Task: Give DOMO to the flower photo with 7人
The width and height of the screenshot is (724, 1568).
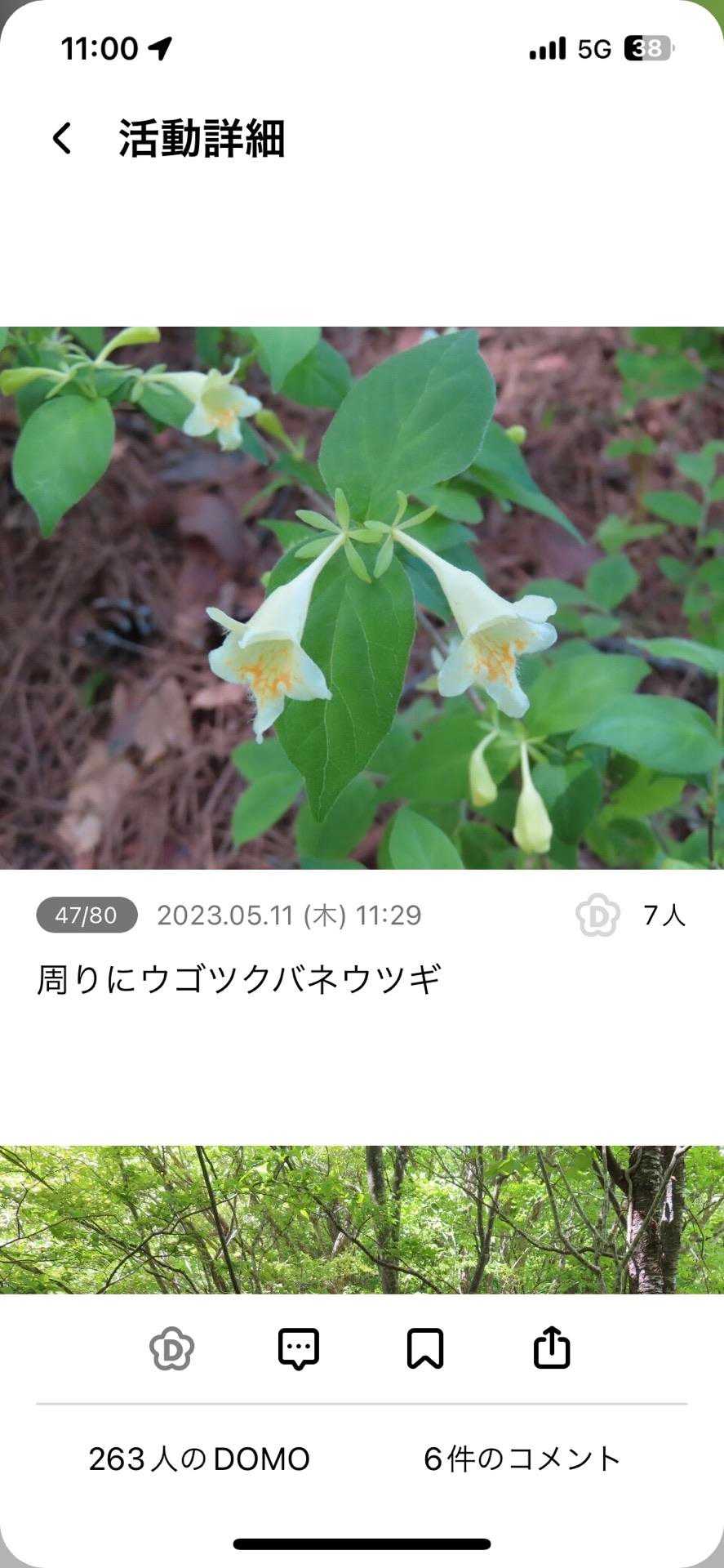Action: [x=597, y=915]
